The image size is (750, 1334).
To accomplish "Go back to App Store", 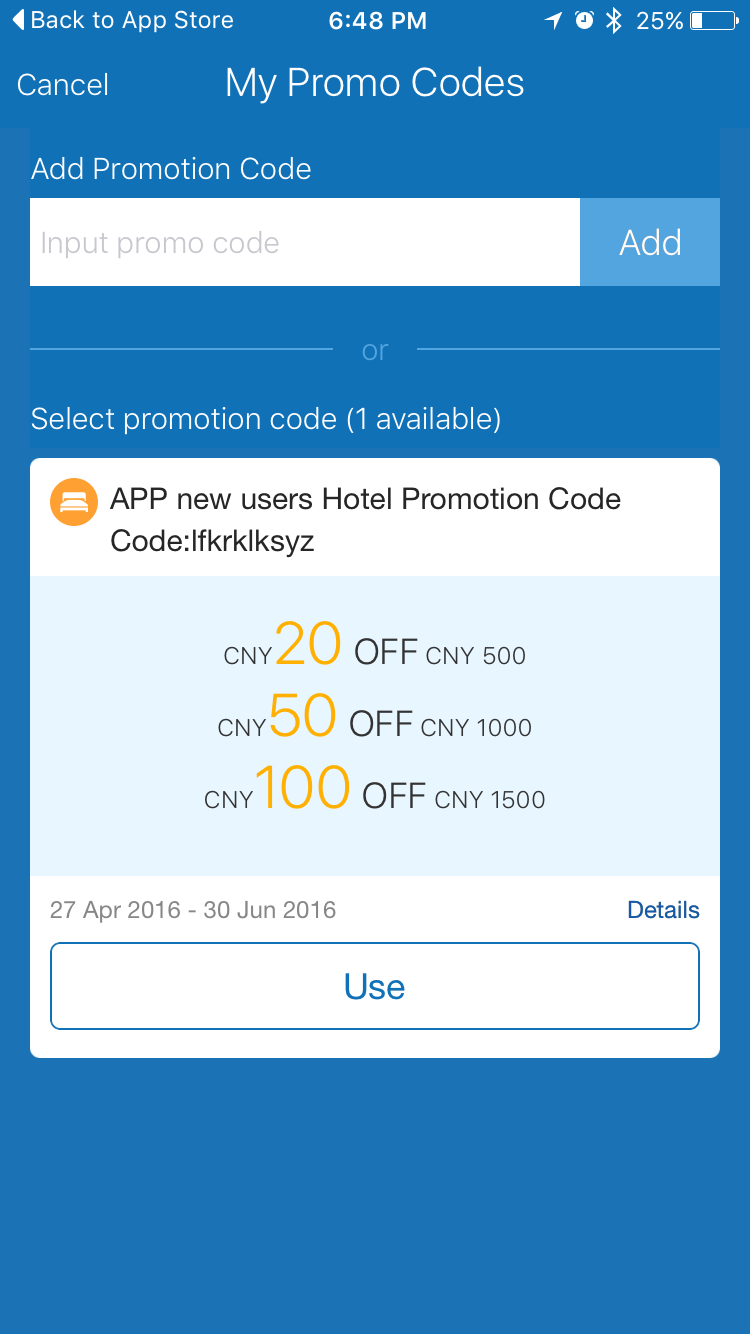I will (122, 20).
